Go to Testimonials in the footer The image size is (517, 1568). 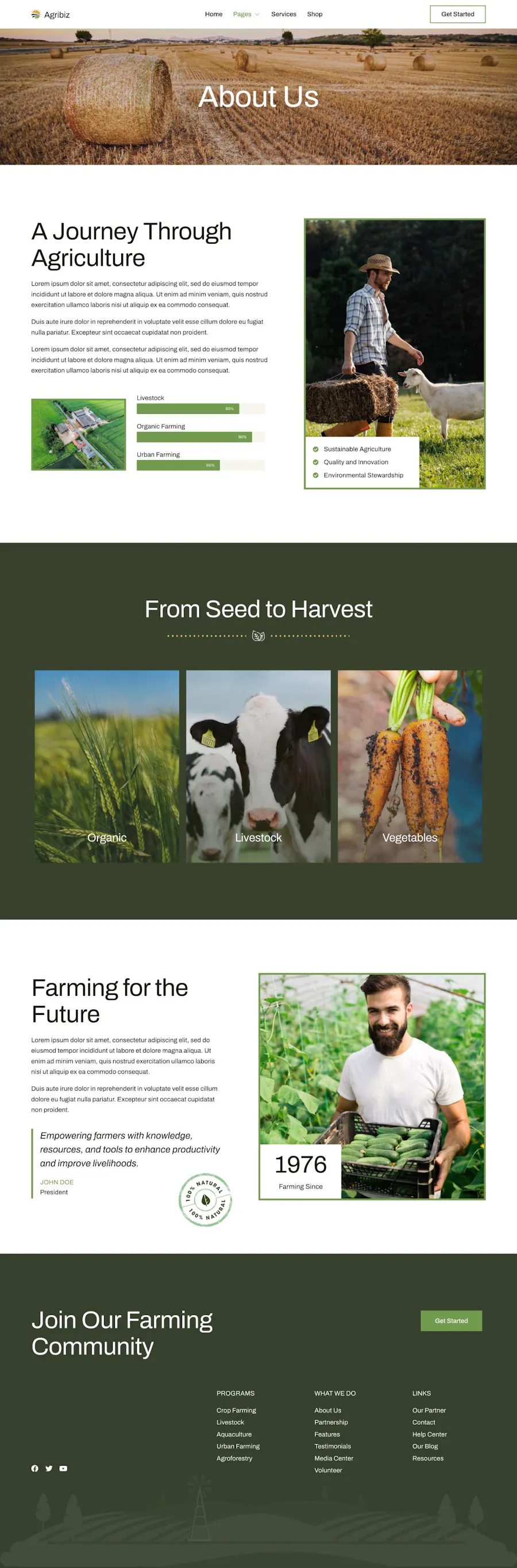point(332,1446)
